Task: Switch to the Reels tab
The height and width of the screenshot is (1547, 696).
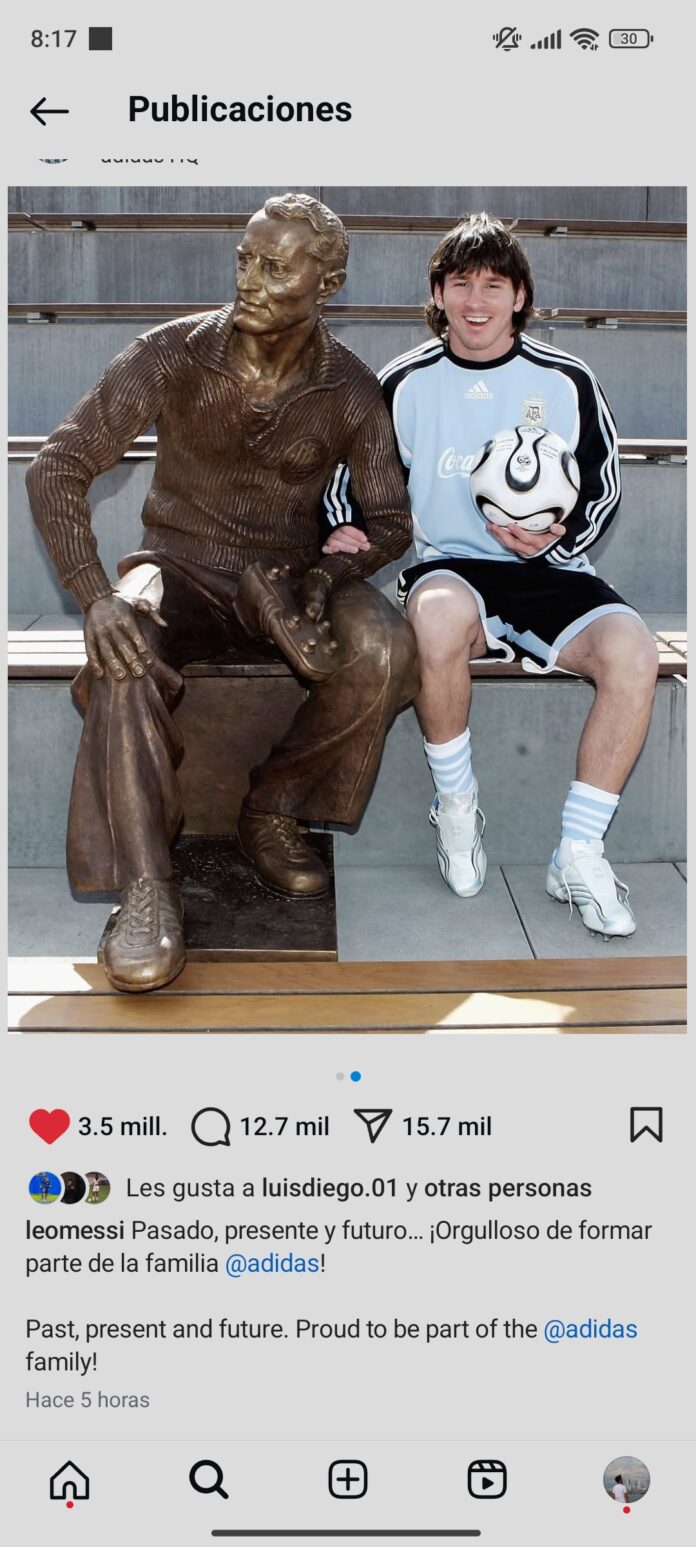Action: 487,1479
